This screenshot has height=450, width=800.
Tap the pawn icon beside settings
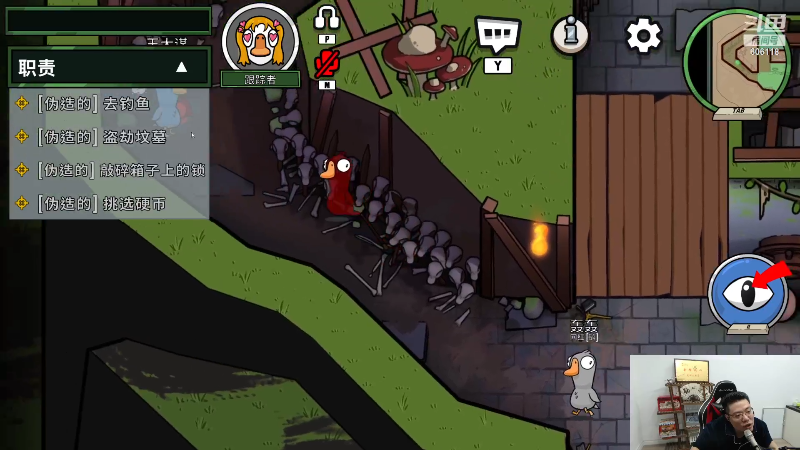point(570,35)
